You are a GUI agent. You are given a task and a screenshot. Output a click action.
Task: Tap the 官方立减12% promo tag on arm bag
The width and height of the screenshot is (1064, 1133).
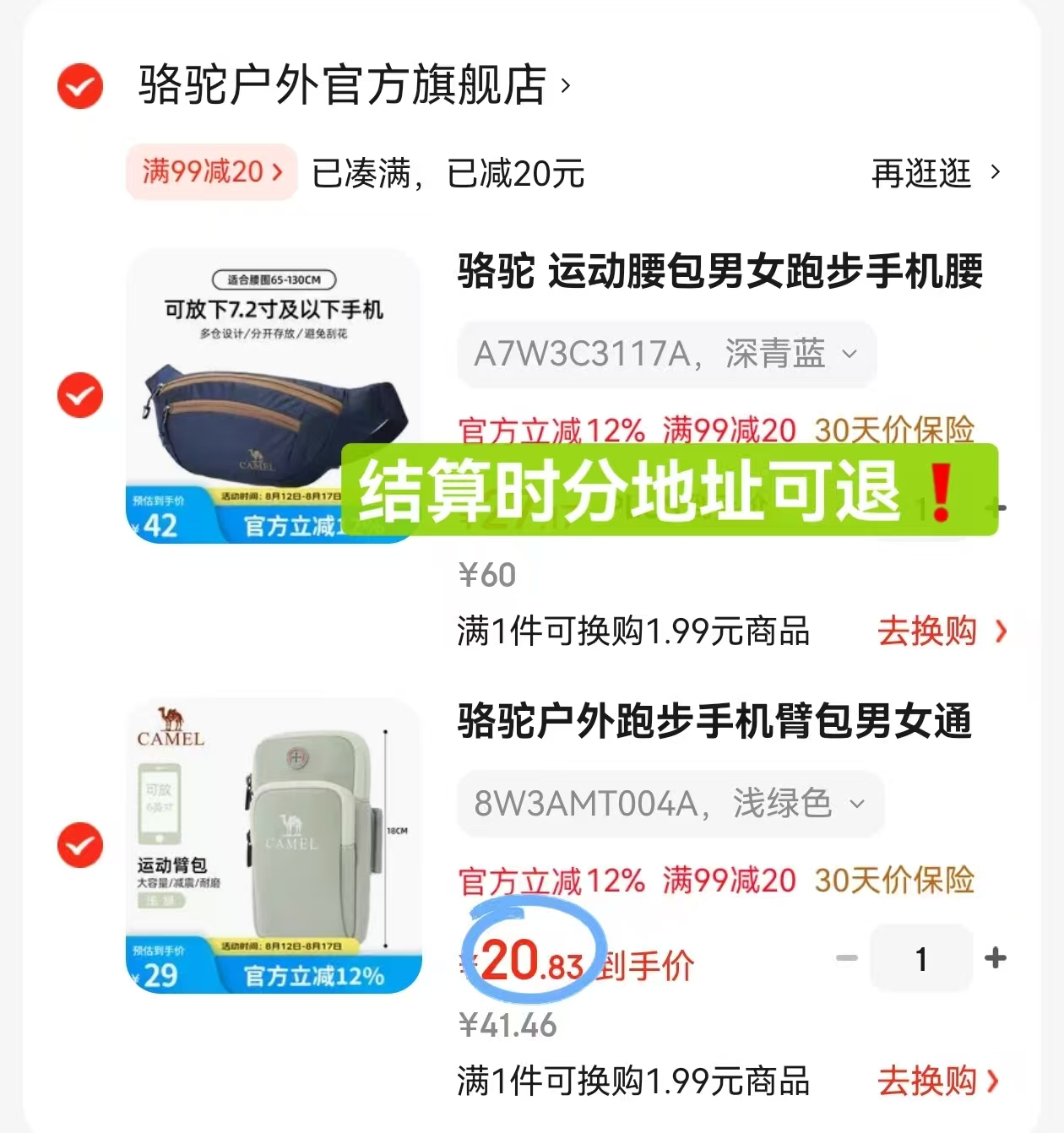[x=550, y=881]
